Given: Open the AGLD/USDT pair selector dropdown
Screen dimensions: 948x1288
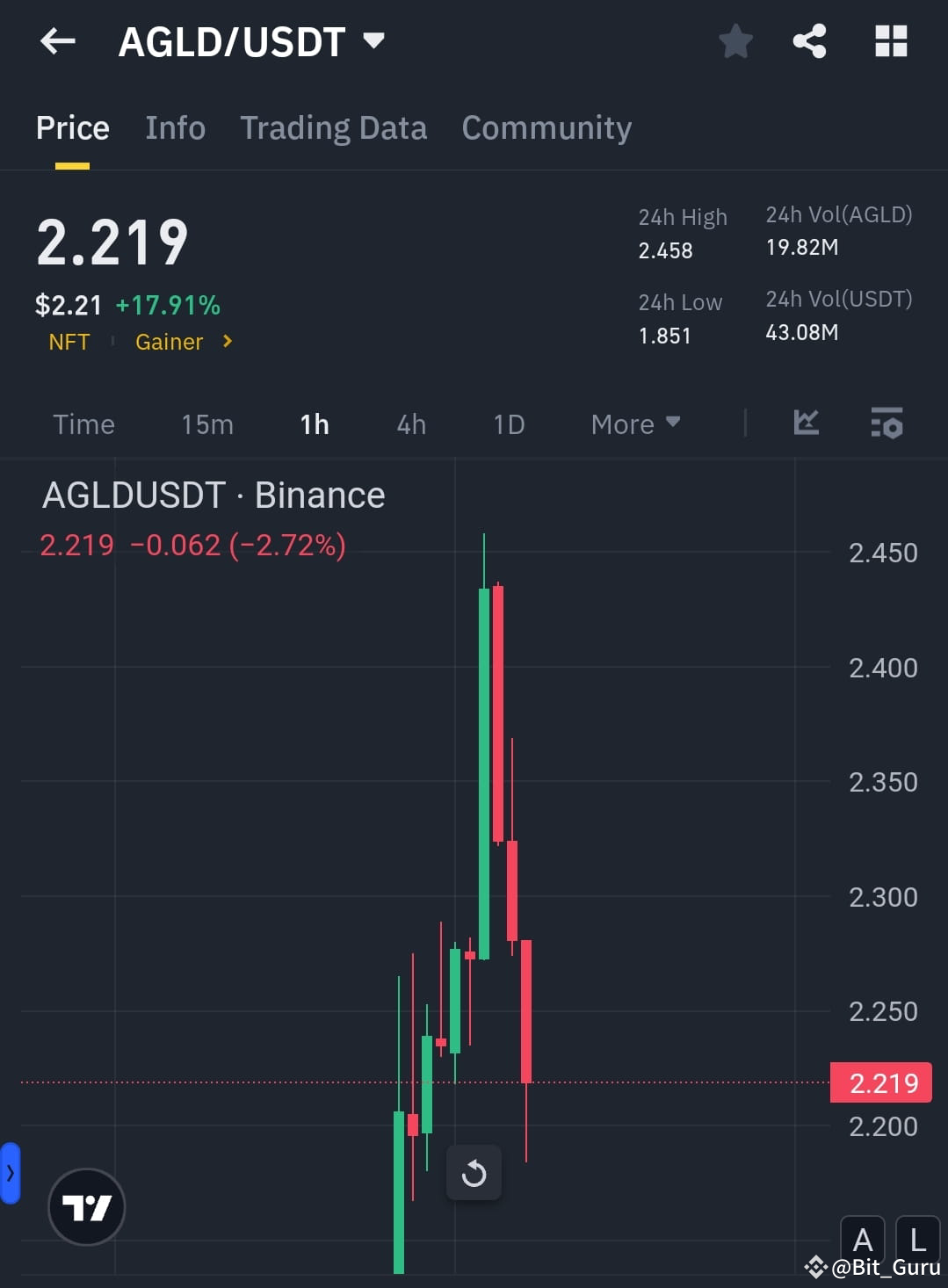Looking at the screenshot, I should coord(251,40).
